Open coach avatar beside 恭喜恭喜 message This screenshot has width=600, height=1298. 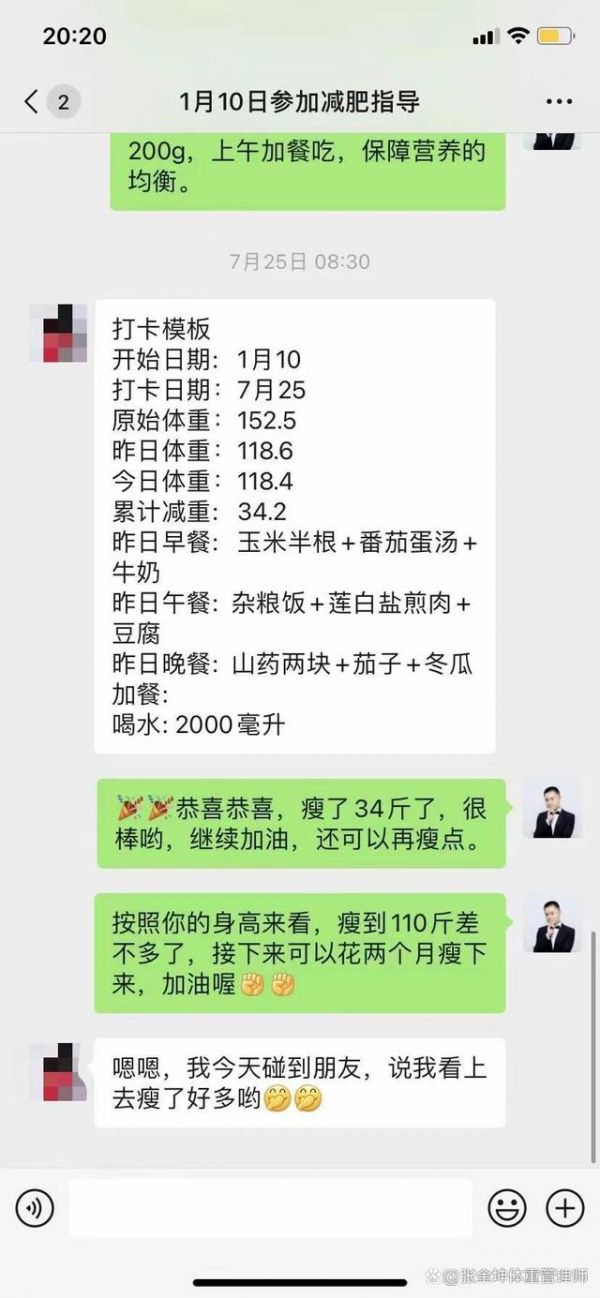click(552, 809)
